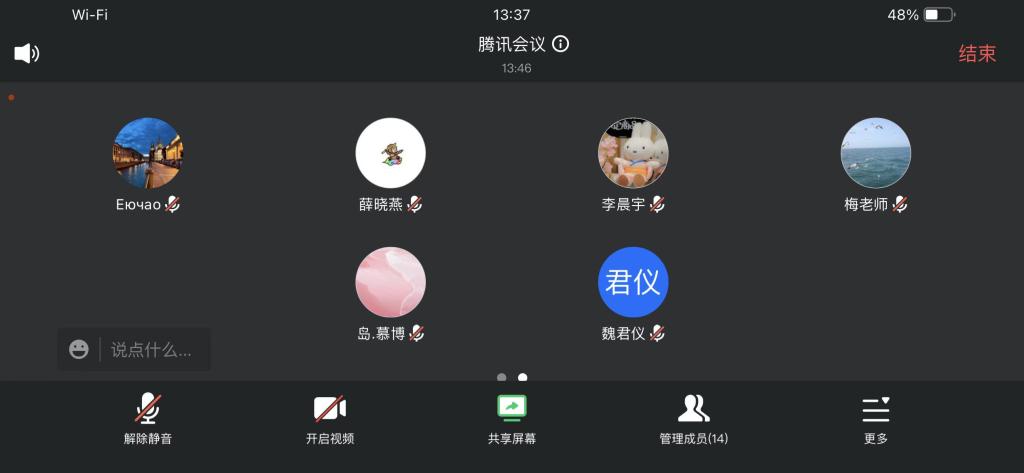Select participant 李晨宇's avatar
Viewport: 1024px width, 473px height.
[633, 153]
